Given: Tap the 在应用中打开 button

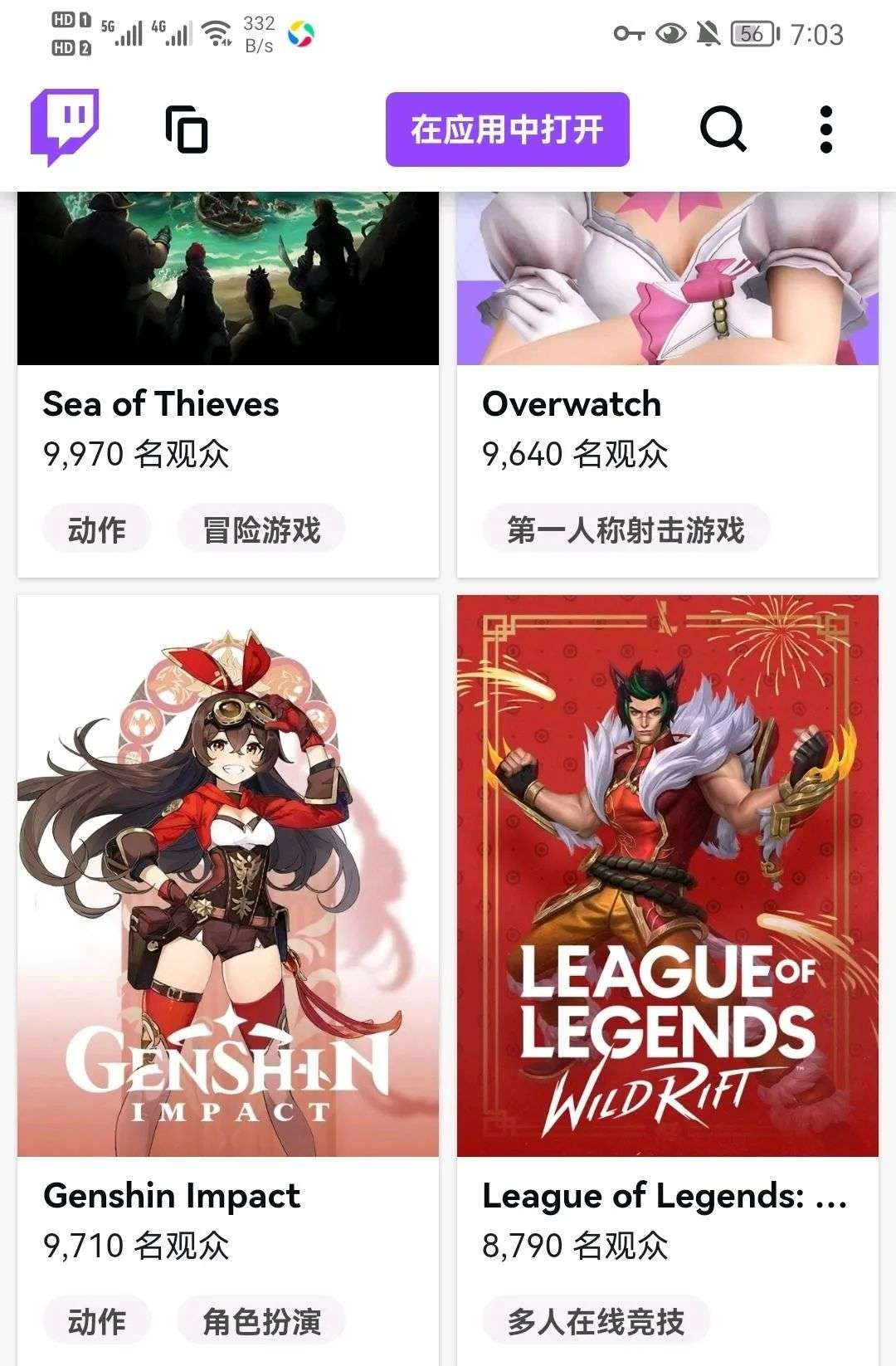Looking at the screenshot, I should click(x=507, y=129).
